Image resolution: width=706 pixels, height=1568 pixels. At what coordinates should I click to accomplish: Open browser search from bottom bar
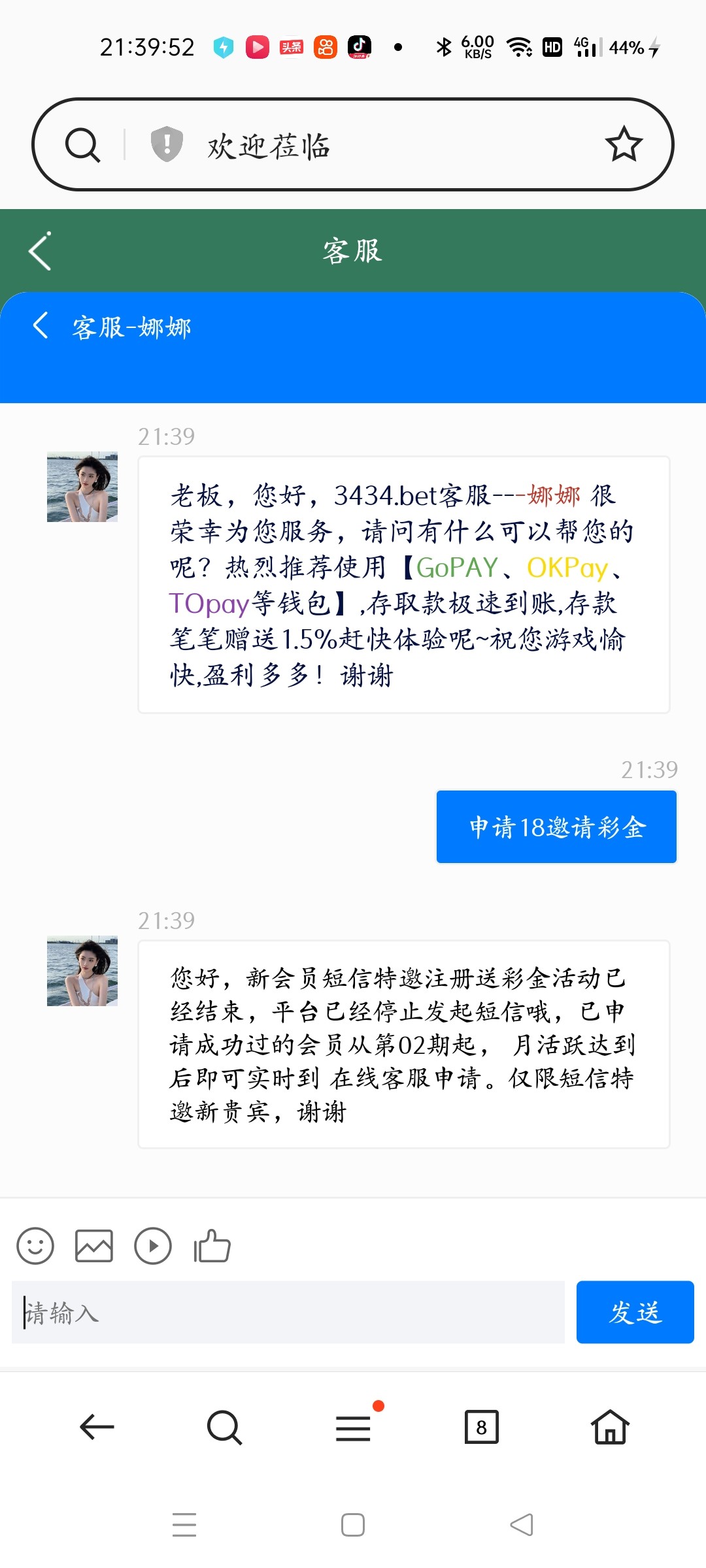pyautogui.click(x=224, y=1428)
